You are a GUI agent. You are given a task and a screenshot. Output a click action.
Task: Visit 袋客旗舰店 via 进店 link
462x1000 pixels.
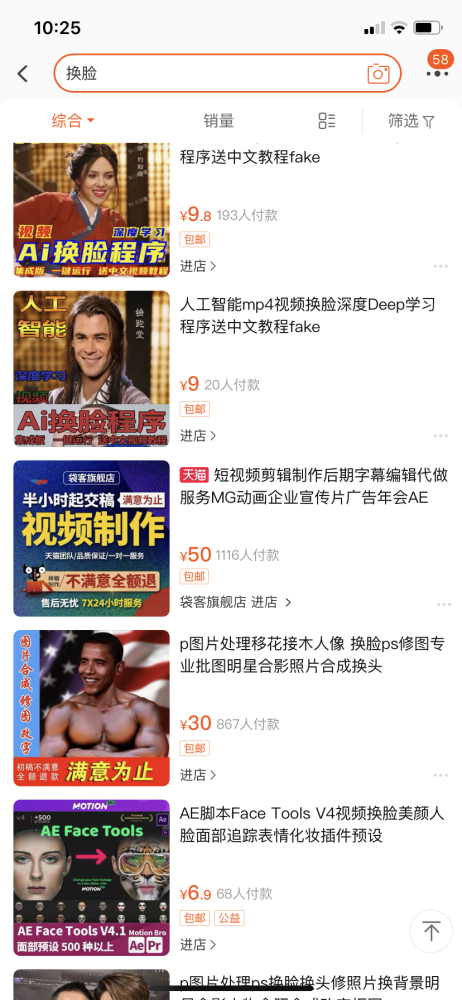click(236, 601)
